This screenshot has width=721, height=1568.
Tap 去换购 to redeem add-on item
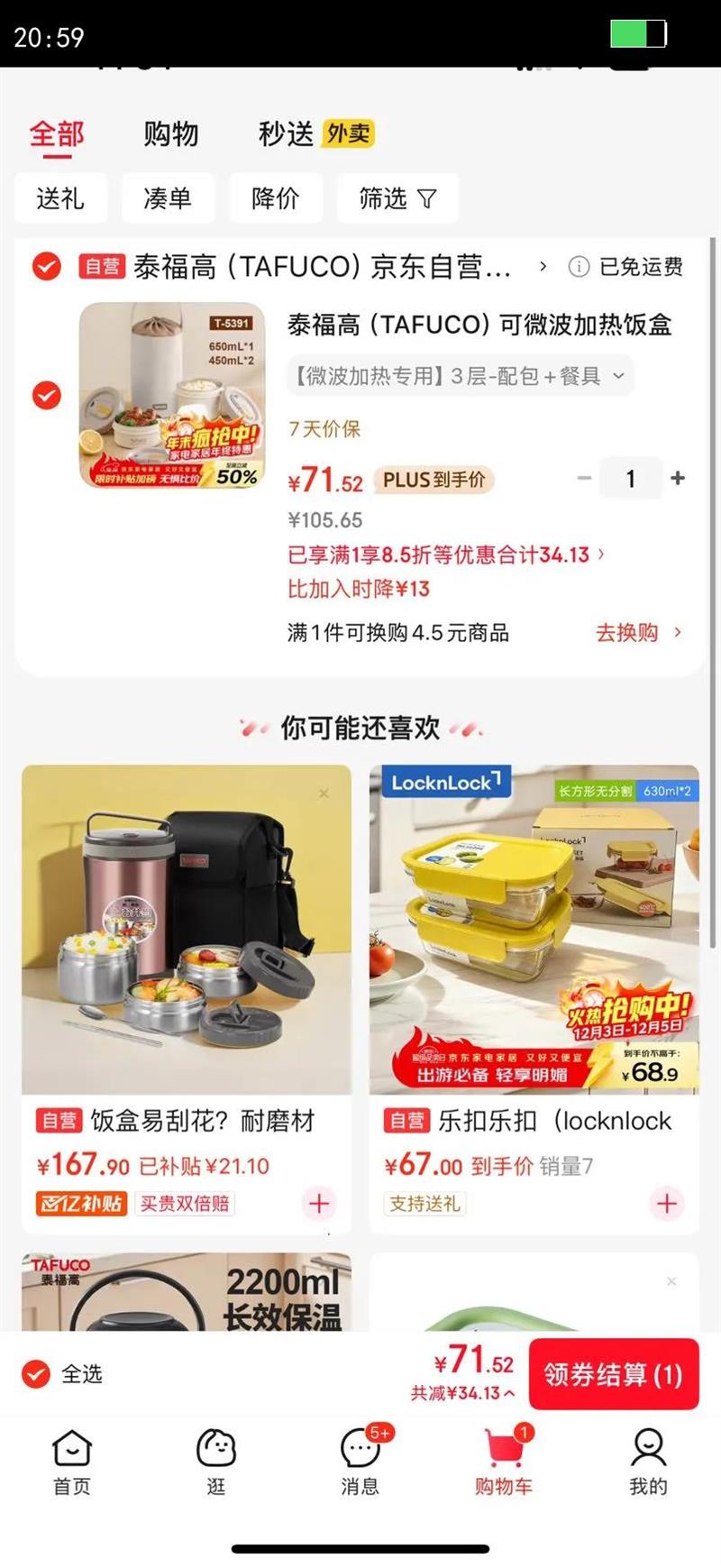coord(638,633)
